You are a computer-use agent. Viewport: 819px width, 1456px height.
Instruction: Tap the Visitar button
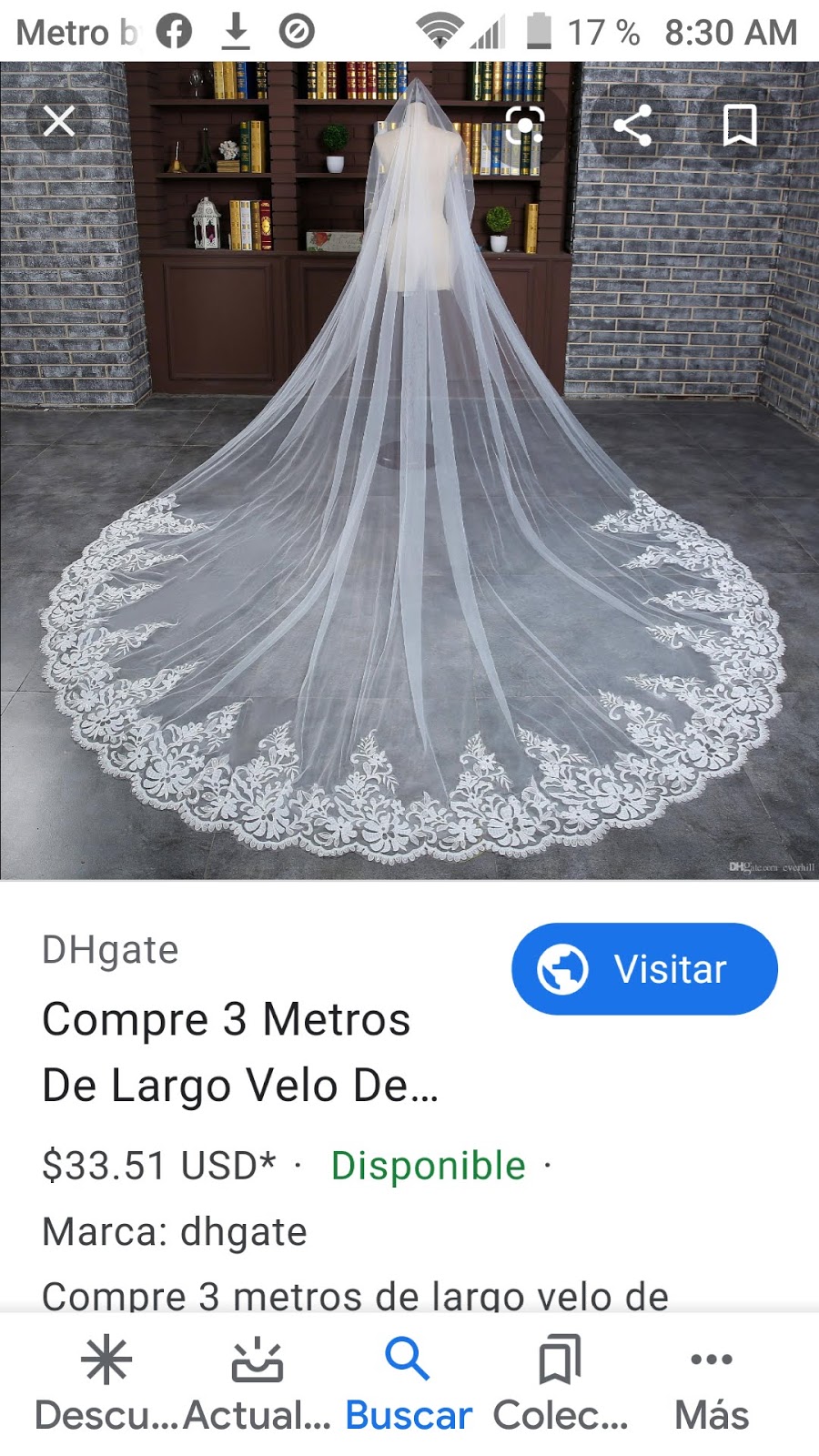tap(644, 969)
